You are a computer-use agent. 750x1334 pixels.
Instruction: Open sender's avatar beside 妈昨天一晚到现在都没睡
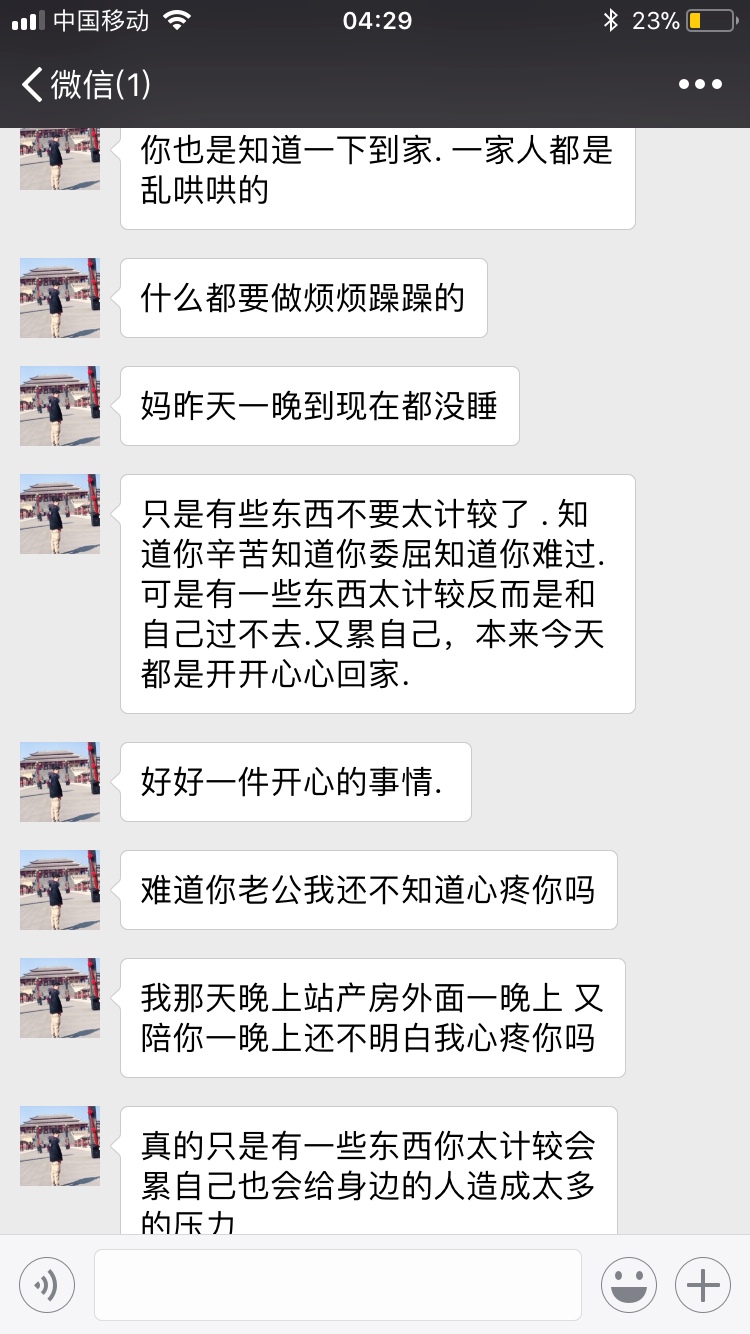tap(60, 406)
